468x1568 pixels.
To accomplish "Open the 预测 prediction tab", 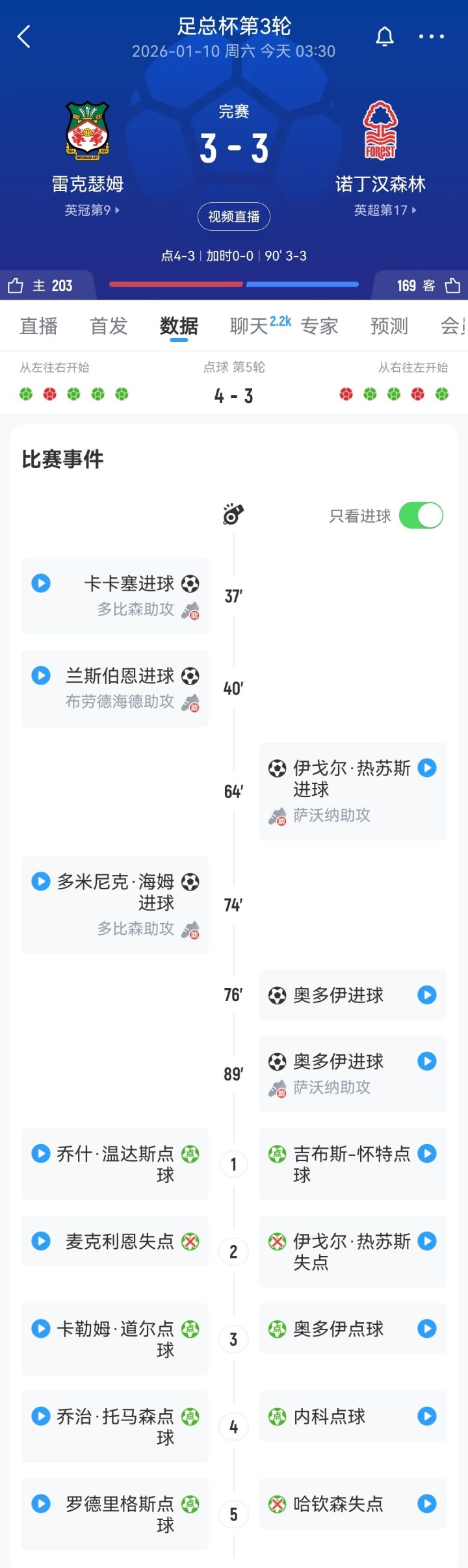I will [x=389, y=326].
